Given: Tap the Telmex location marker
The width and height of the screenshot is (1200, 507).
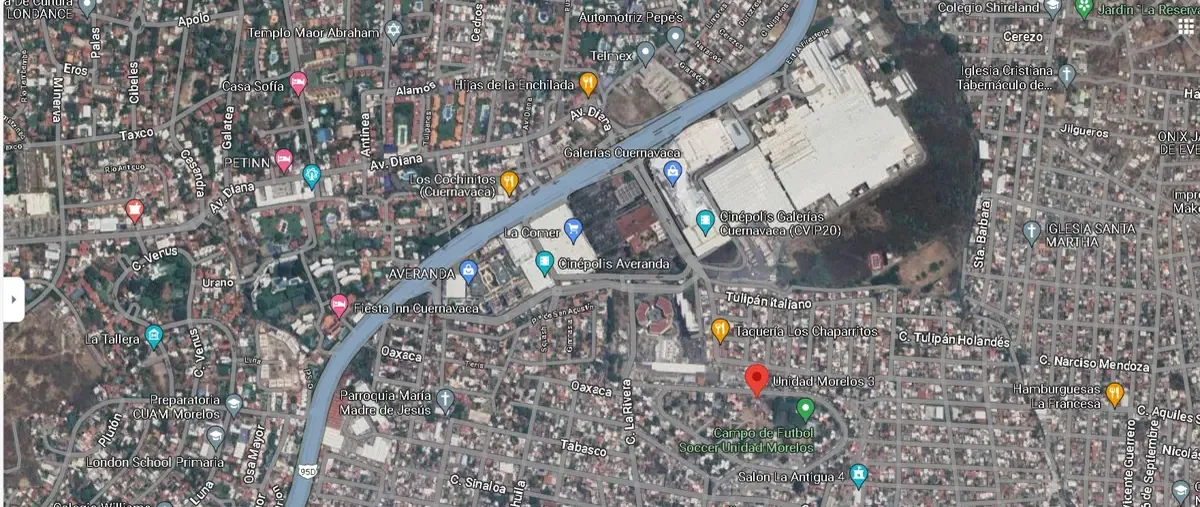Looking at the screenshot, I should (x=645, y=52).
